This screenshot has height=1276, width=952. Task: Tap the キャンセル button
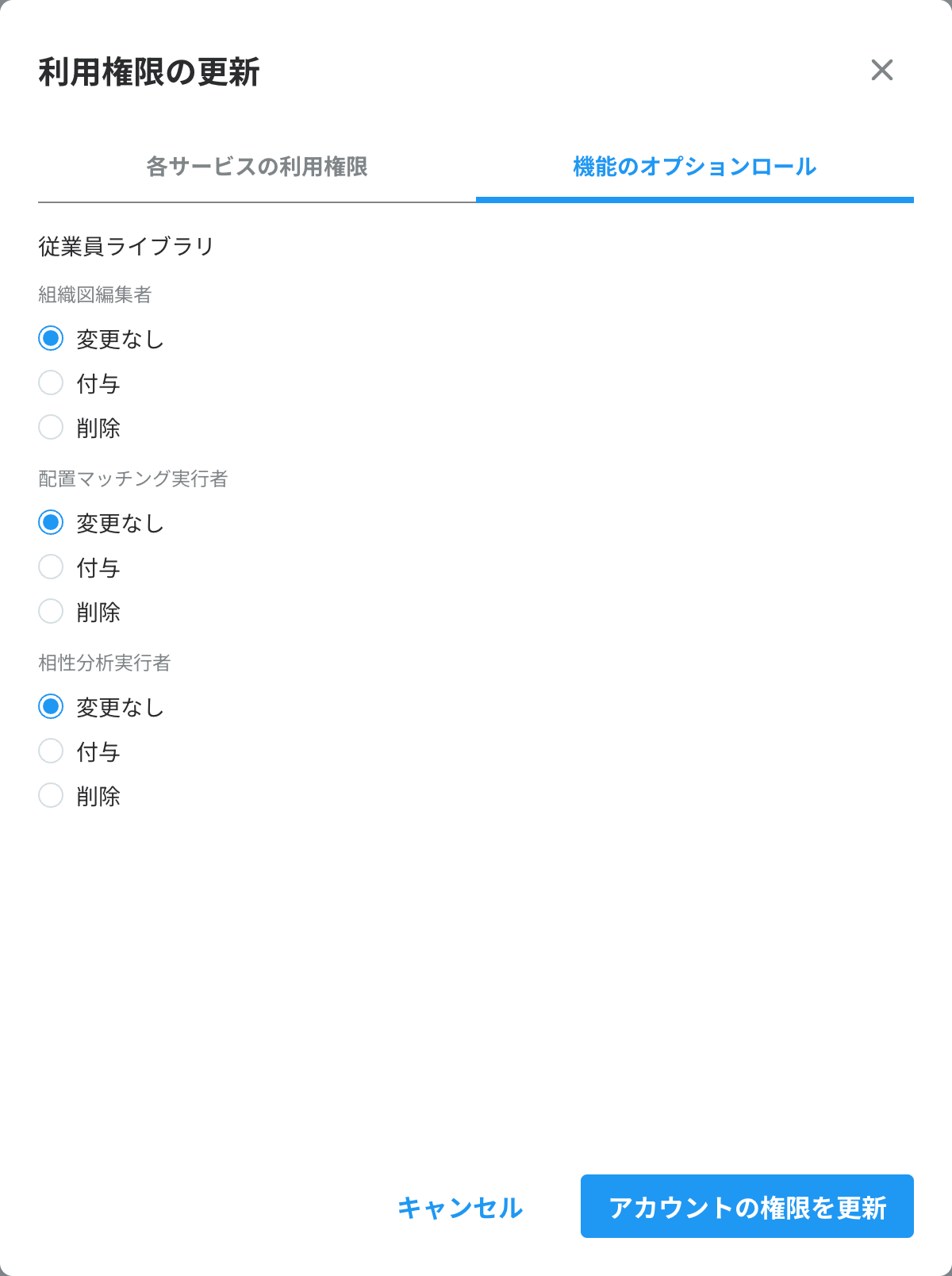460,1207
